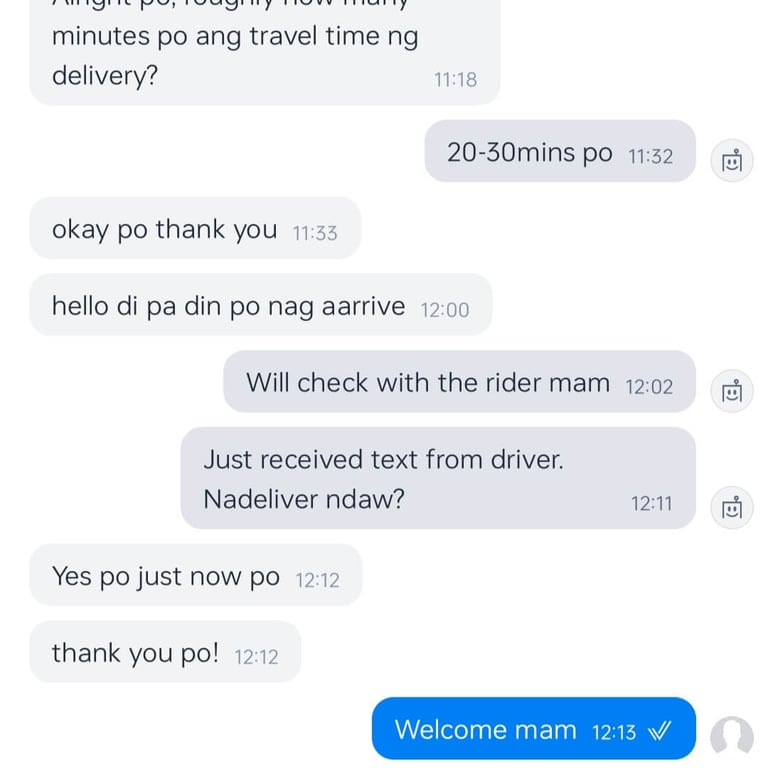Screen dimensions: 768x768
Task: Open the profile avatar beside "Welcome mam"
Action: pyautogui.click(x=732, y=737)
